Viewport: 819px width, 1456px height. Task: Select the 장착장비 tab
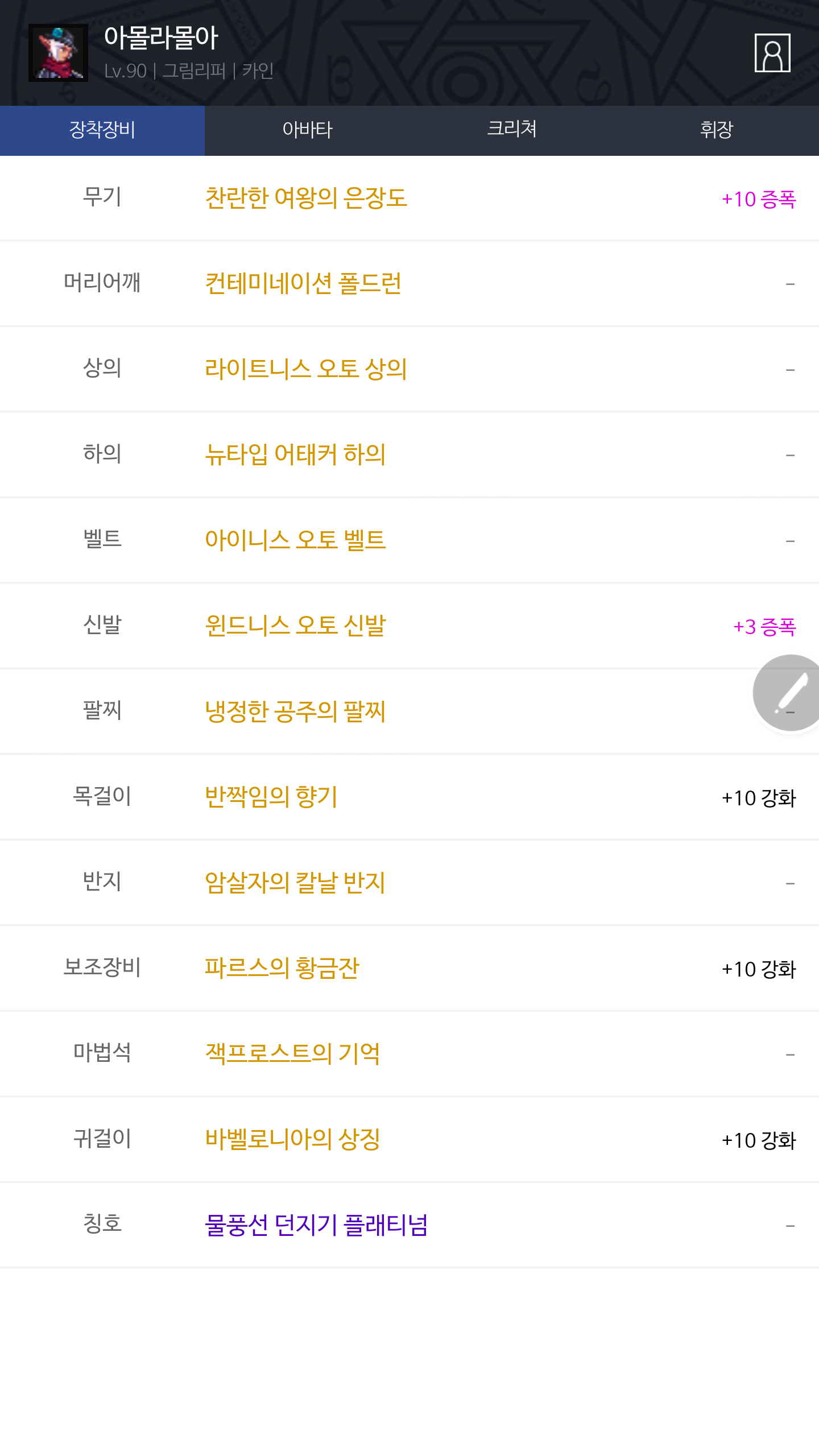pyautogui.click(x=102, y=130)
